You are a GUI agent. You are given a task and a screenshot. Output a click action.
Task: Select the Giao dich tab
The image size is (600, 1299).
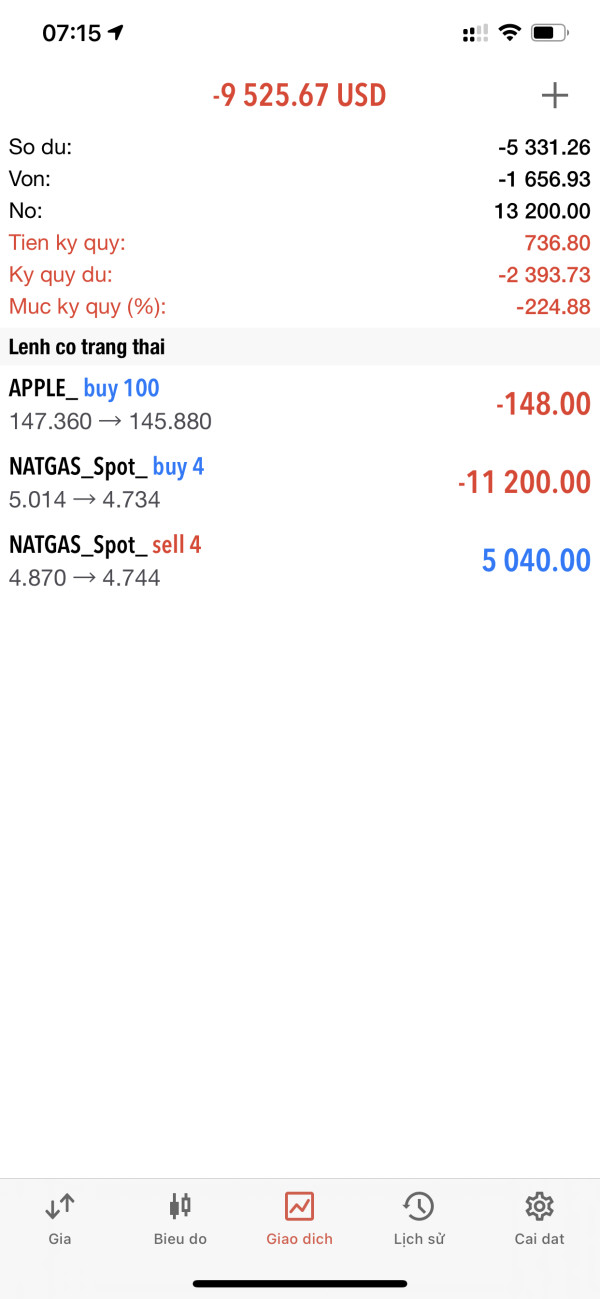[299, 1218]
